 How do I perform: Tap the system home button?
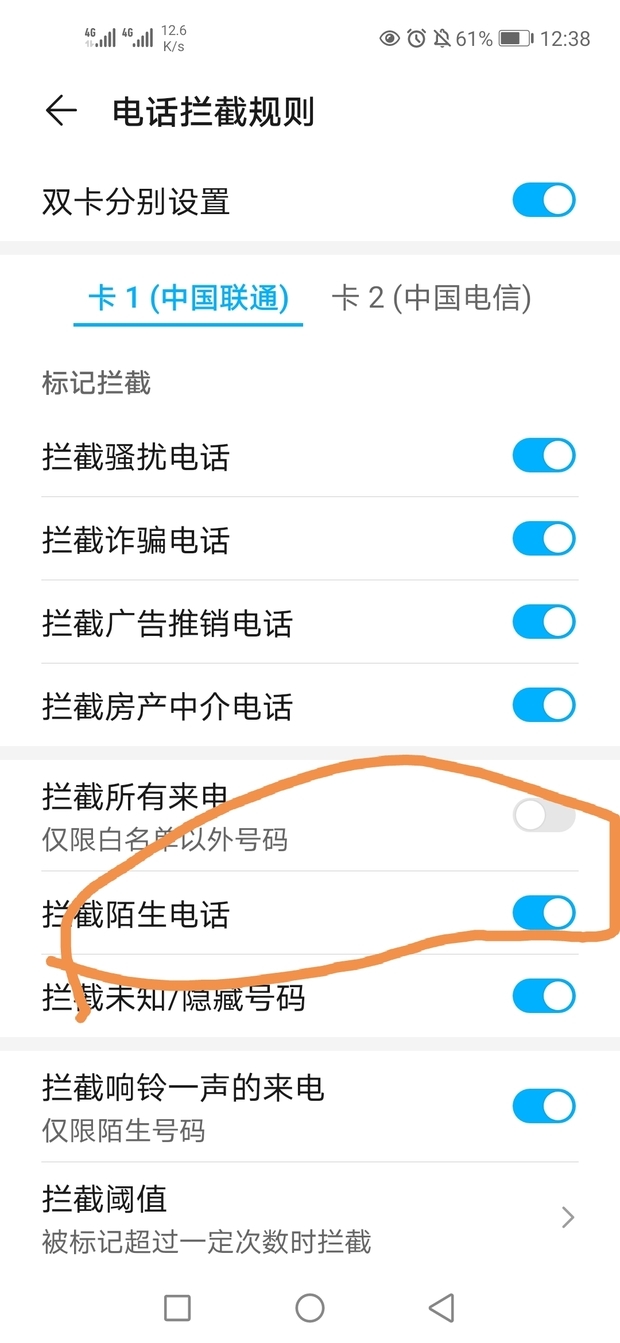[x=310, y=1307]
